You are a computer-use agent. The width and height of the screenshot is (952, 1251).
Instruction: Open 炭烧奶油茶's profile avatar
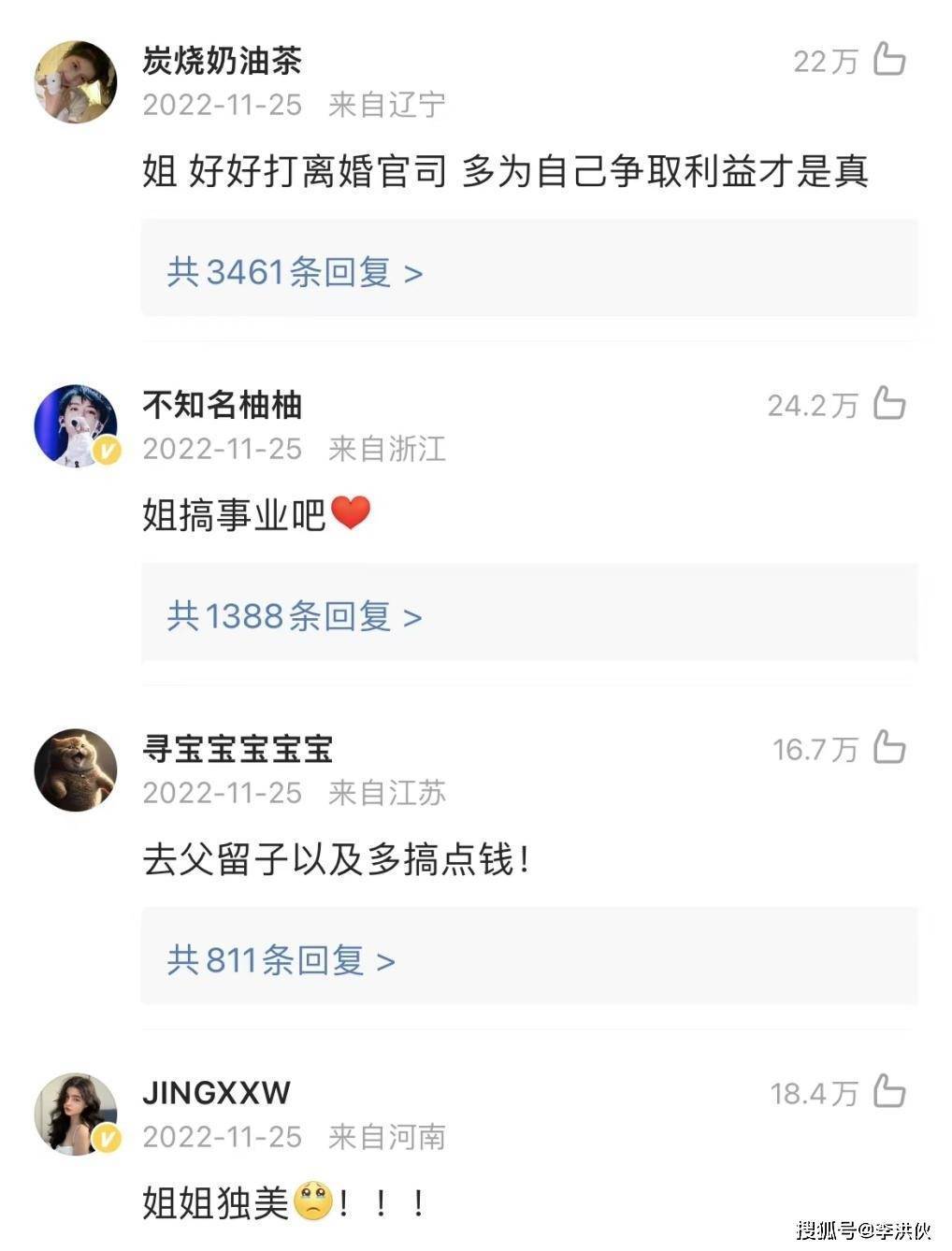[x=76, y=82]
